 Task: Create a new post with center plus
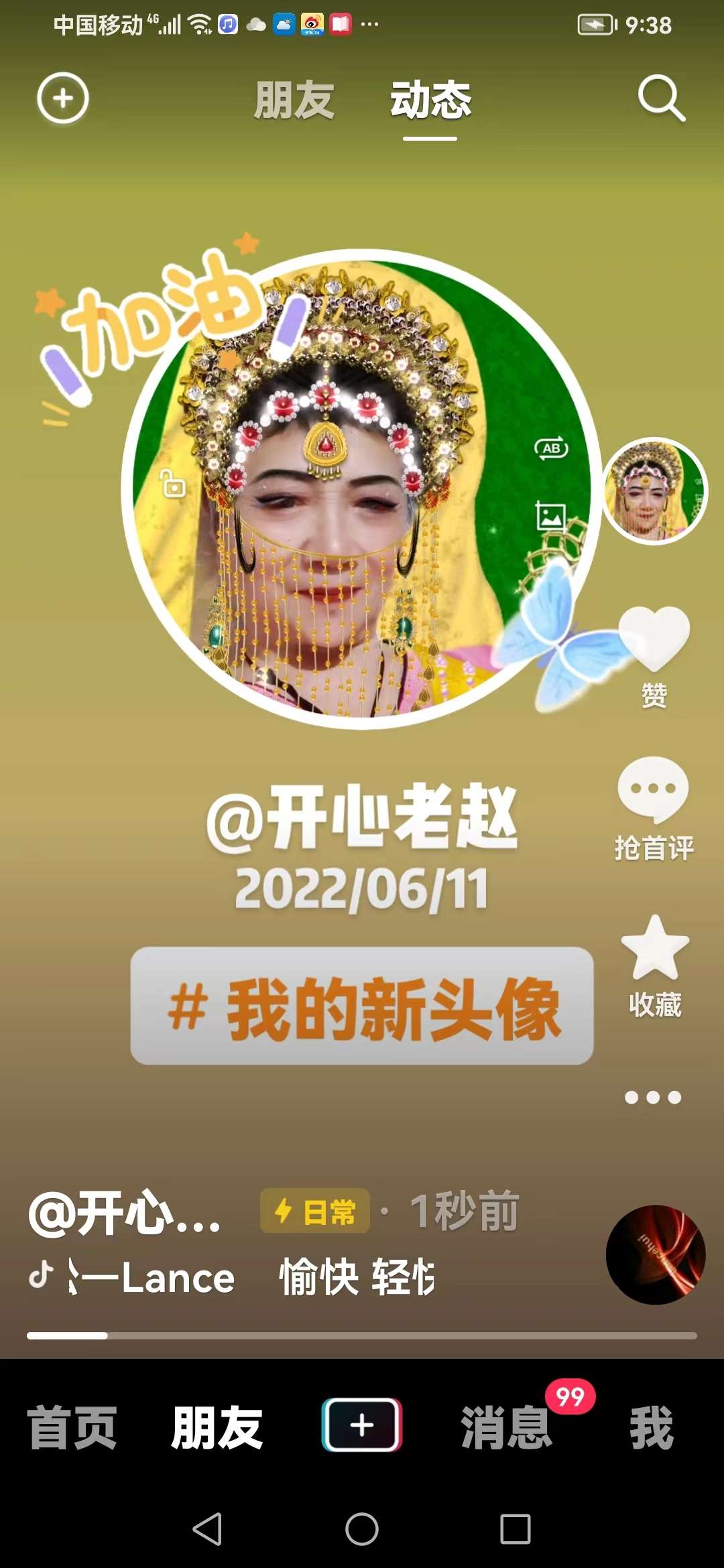(x=362, y=1425)
